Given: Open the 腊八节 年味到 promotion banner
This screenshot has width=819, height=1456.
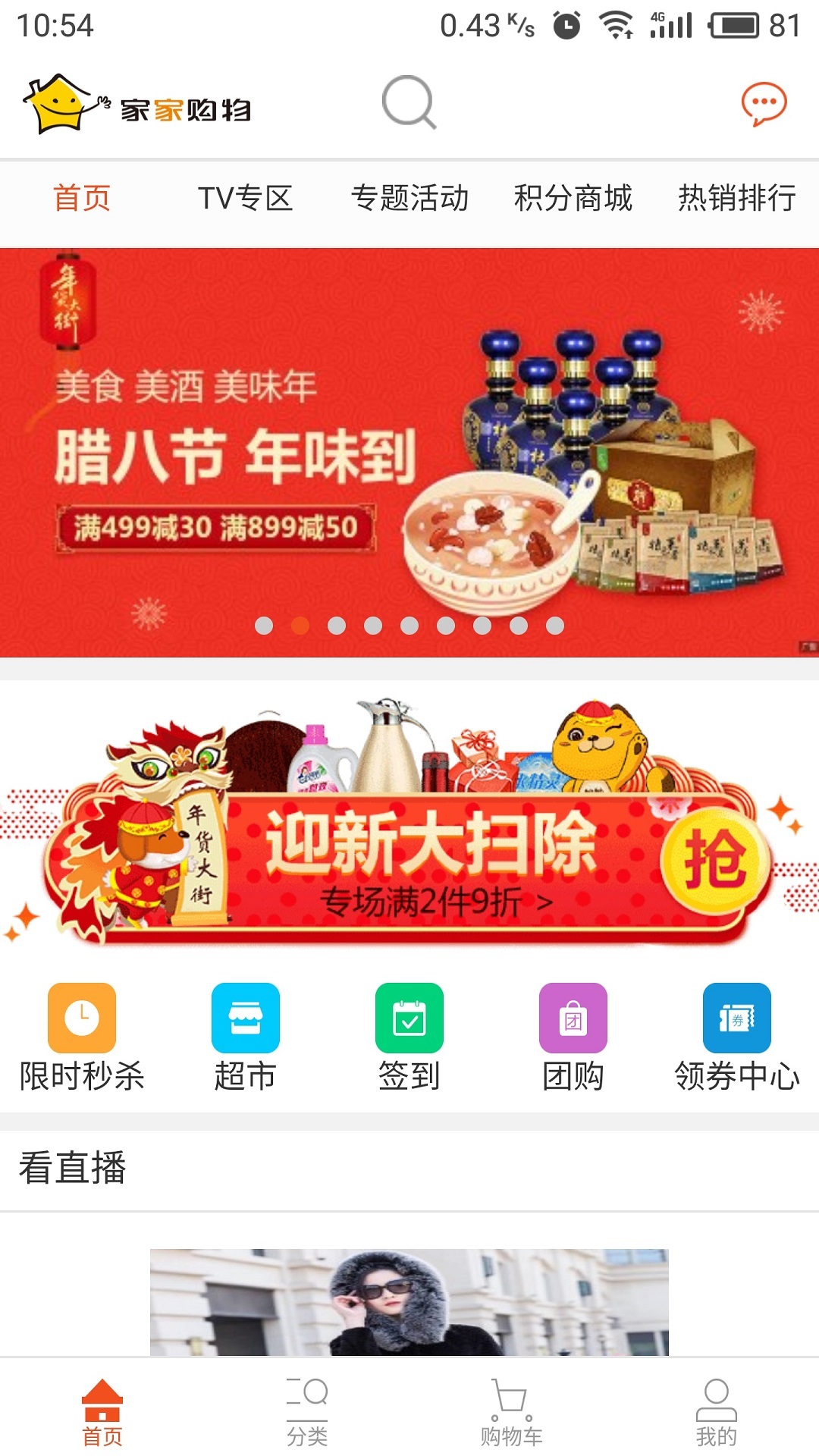Looking at the screenshot, I should (x=409, y=451).
